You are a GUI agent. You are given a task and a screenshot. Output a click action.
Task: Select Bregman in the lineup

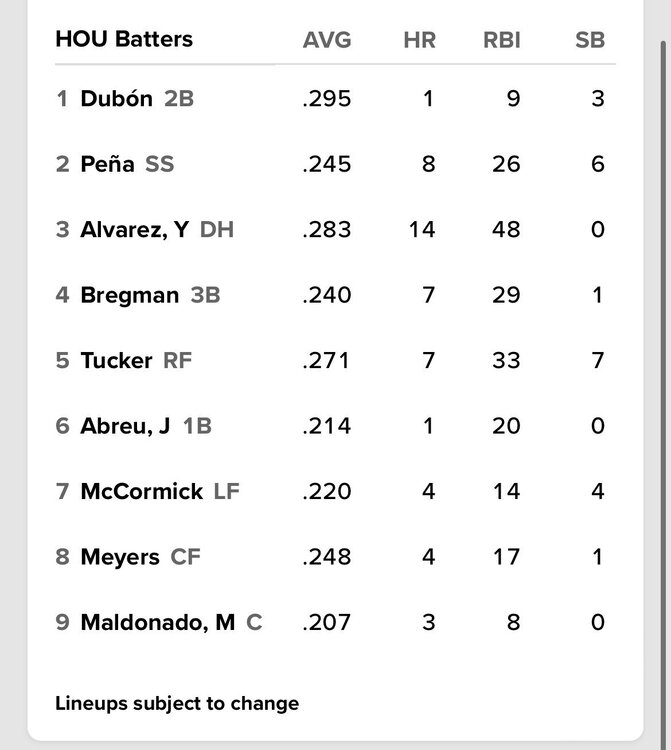[x=129, y=295]
